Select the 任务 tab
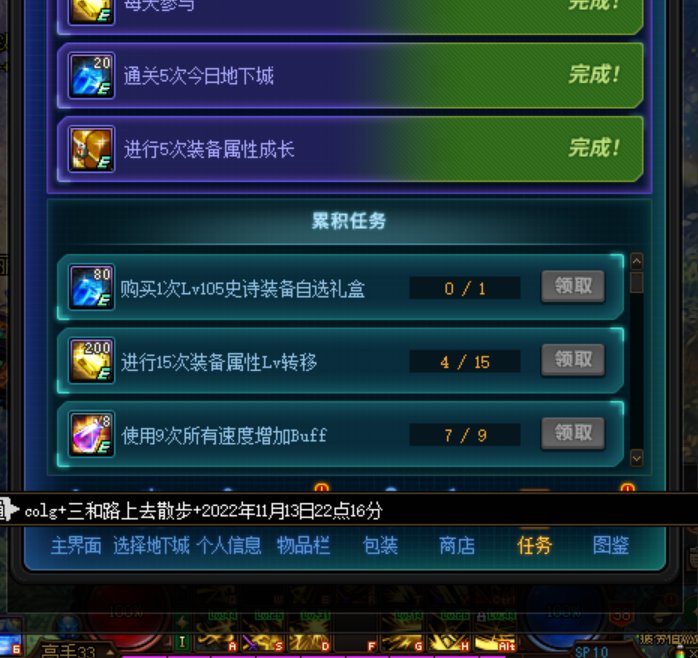The height and width of the screenshot is (658, 698). 535,546
